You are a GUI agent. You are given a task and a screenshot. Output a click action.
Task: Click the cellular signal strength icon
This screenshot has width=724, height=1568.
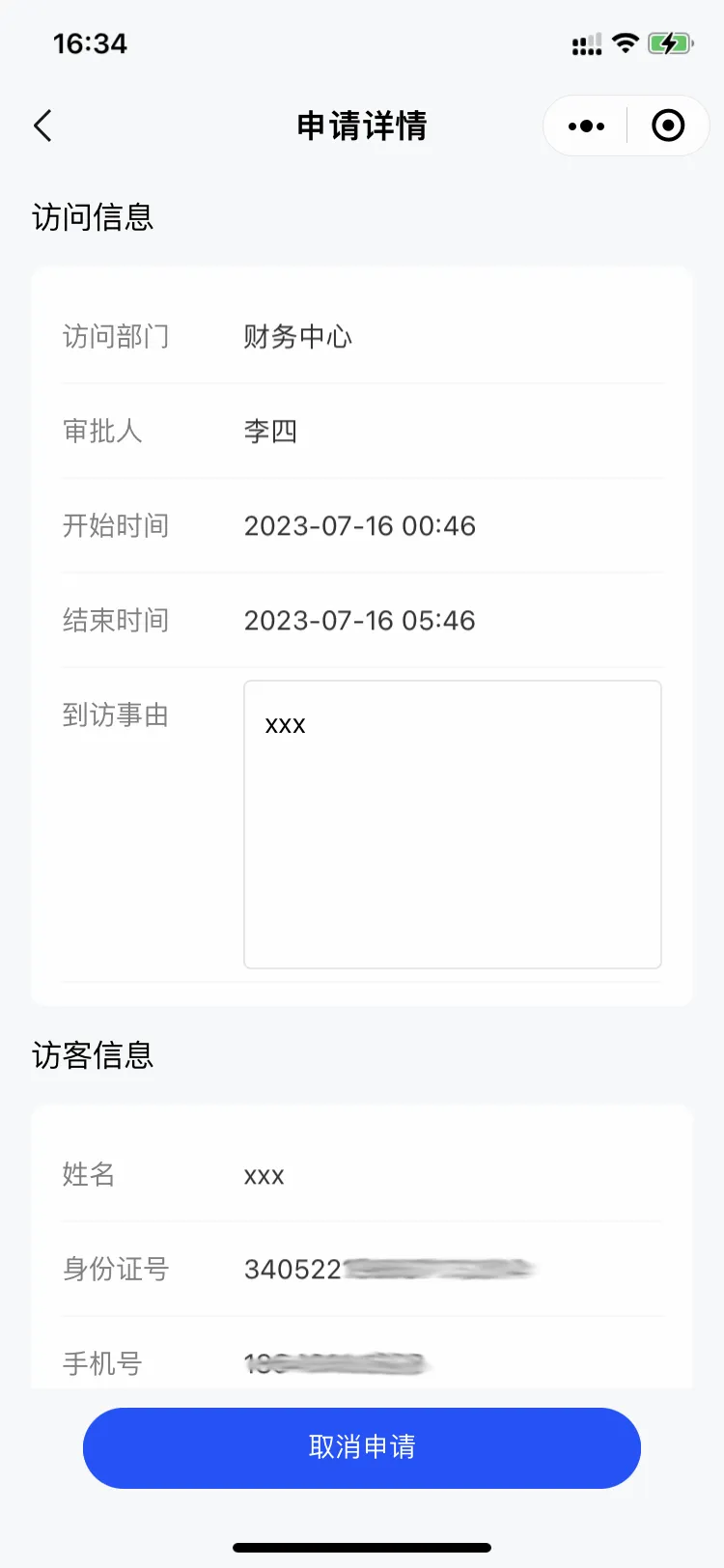[x=585, y=42]
